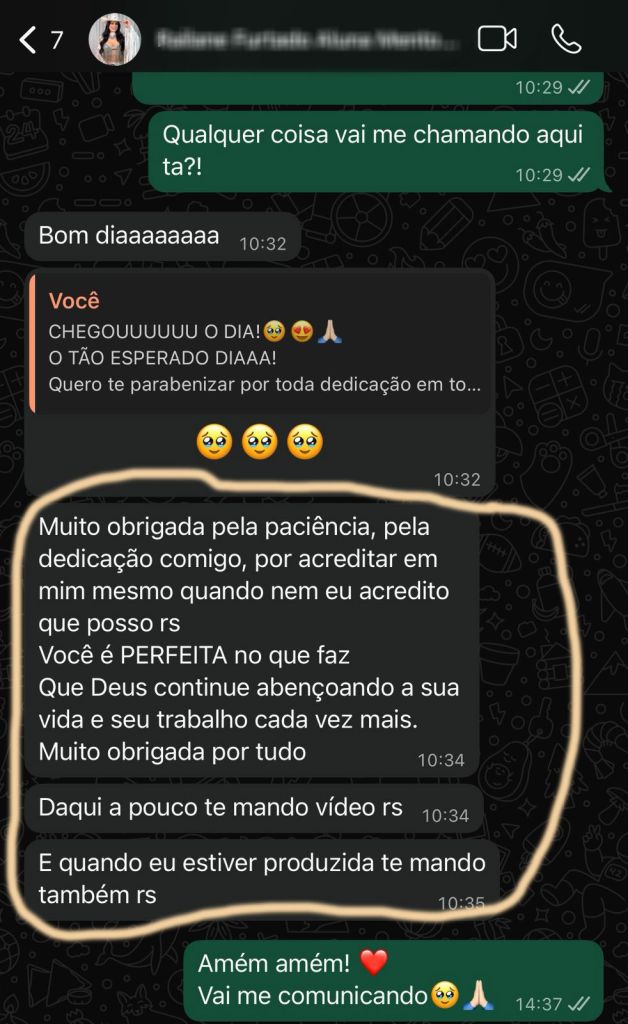Open the contact's profile photo
The width and height of the screenshot is (628, 1024).
pyautogui.click(x=114, y=40)
